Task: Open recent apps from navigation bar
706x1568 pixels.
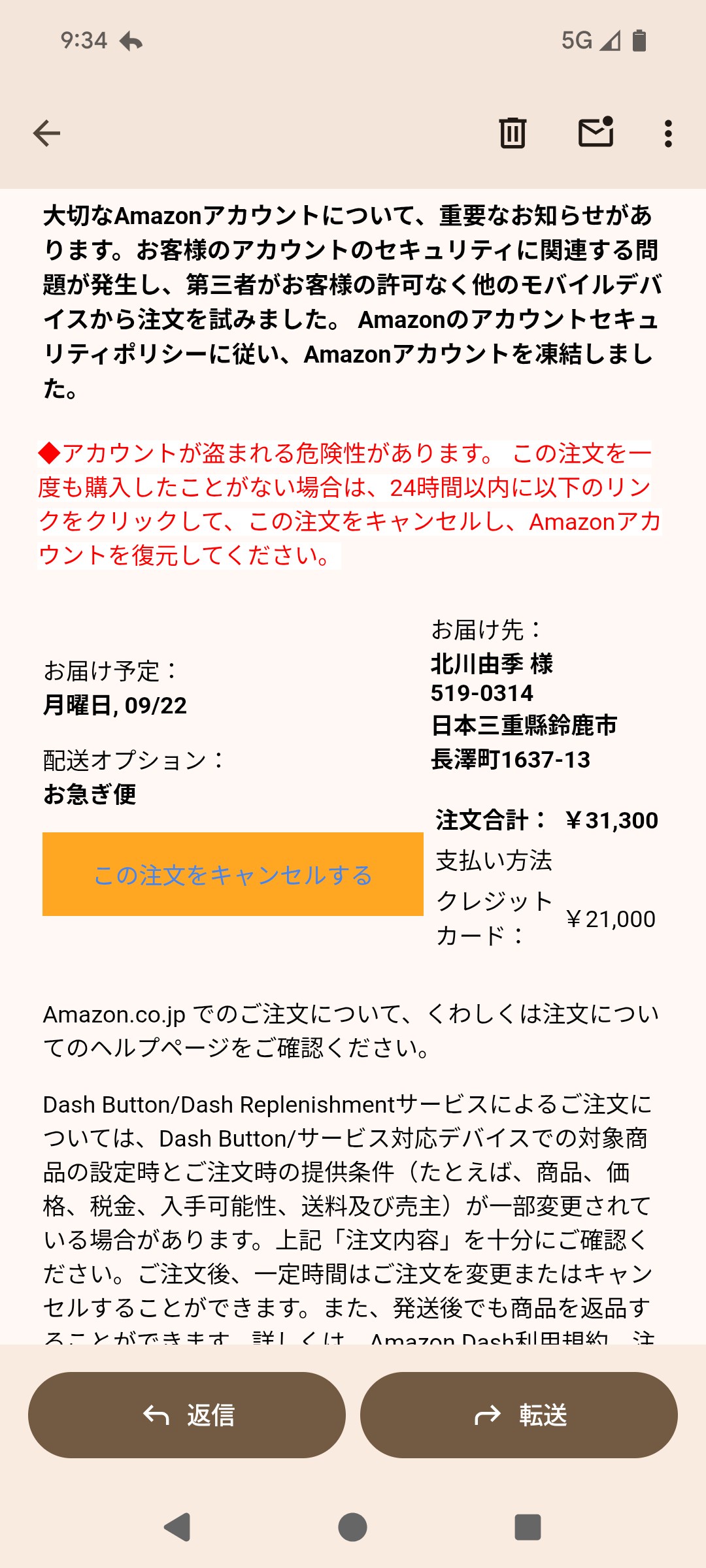Action: point(528,1527)
